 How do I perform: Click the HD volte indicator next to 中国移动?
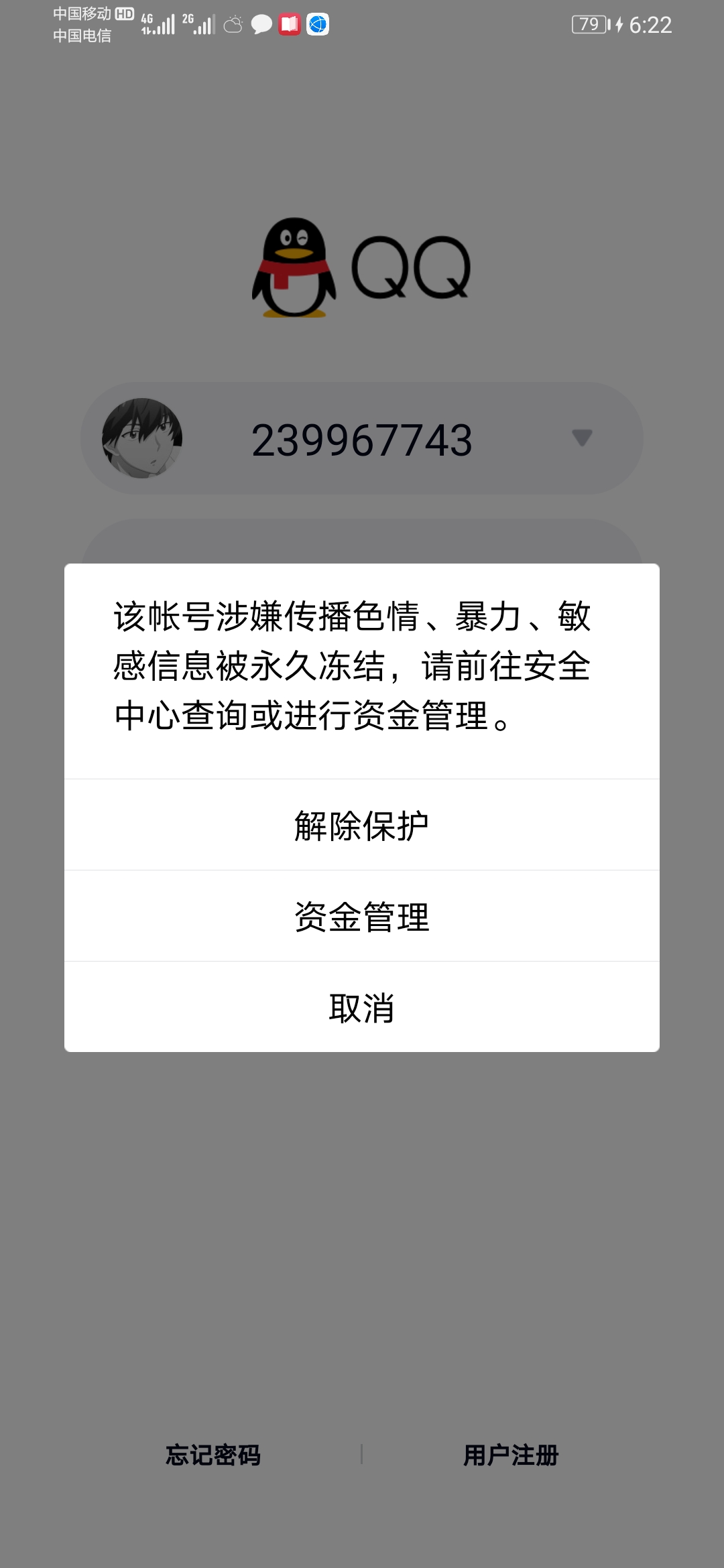[124, 13]
